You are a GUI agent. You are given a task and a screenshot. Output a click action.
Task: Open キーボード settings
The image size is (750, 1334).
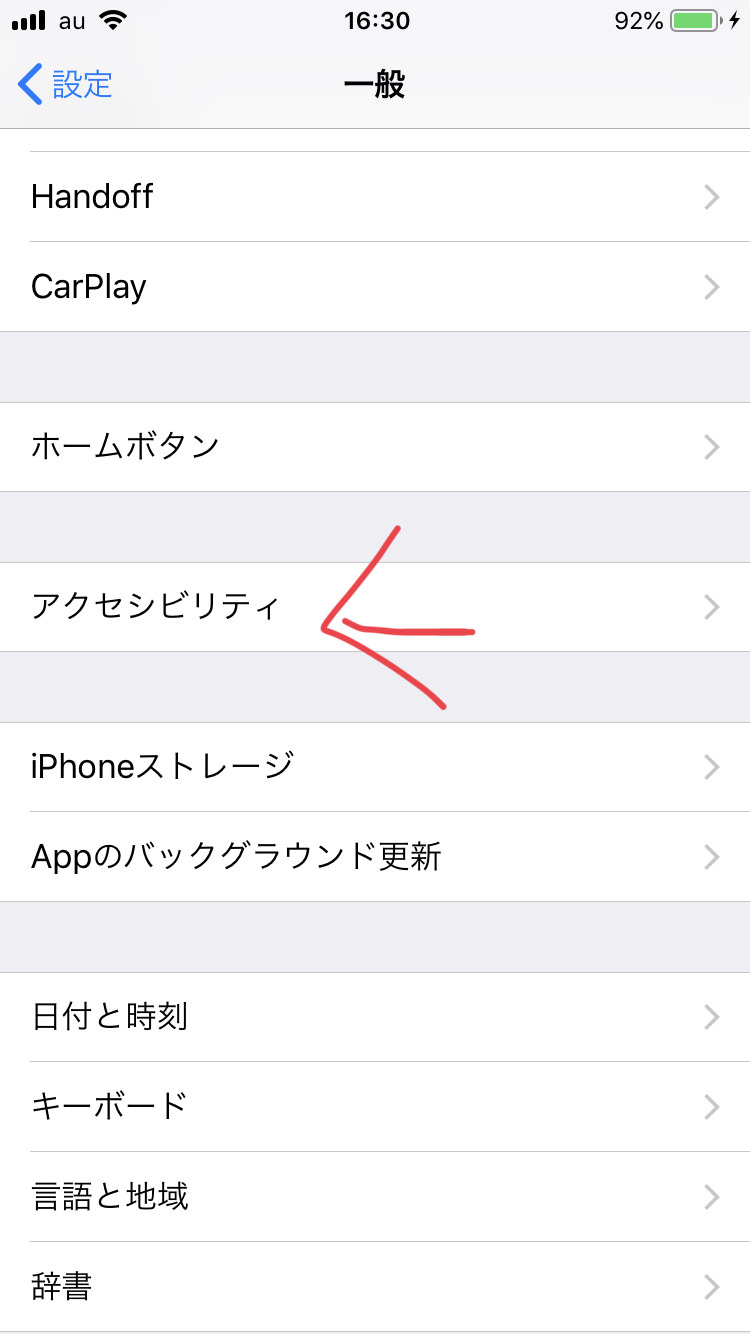click(375, 1106)
